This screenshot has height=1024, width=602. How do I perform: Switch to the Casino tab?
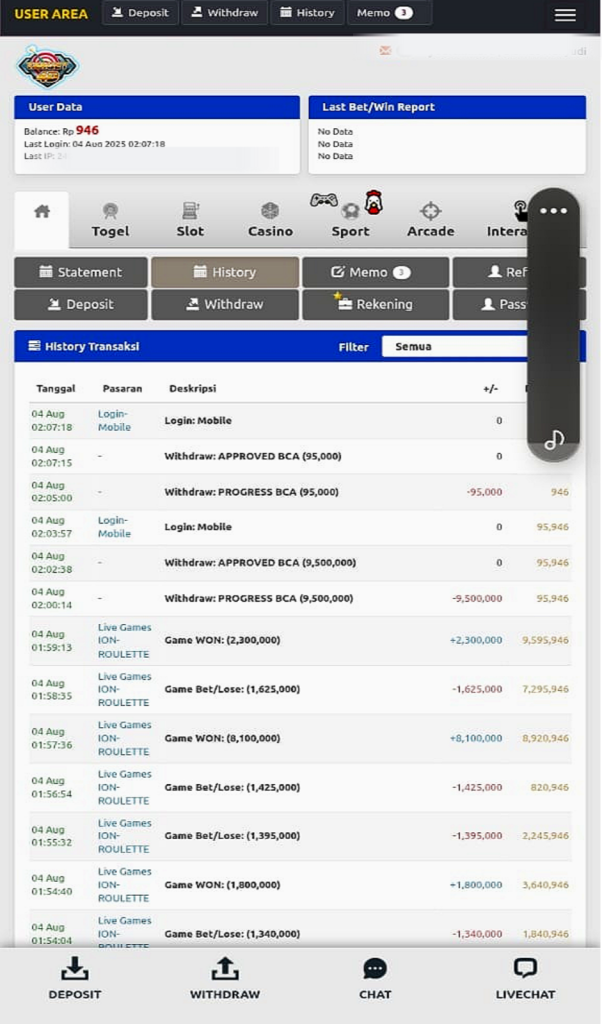(x=270, y=220)
